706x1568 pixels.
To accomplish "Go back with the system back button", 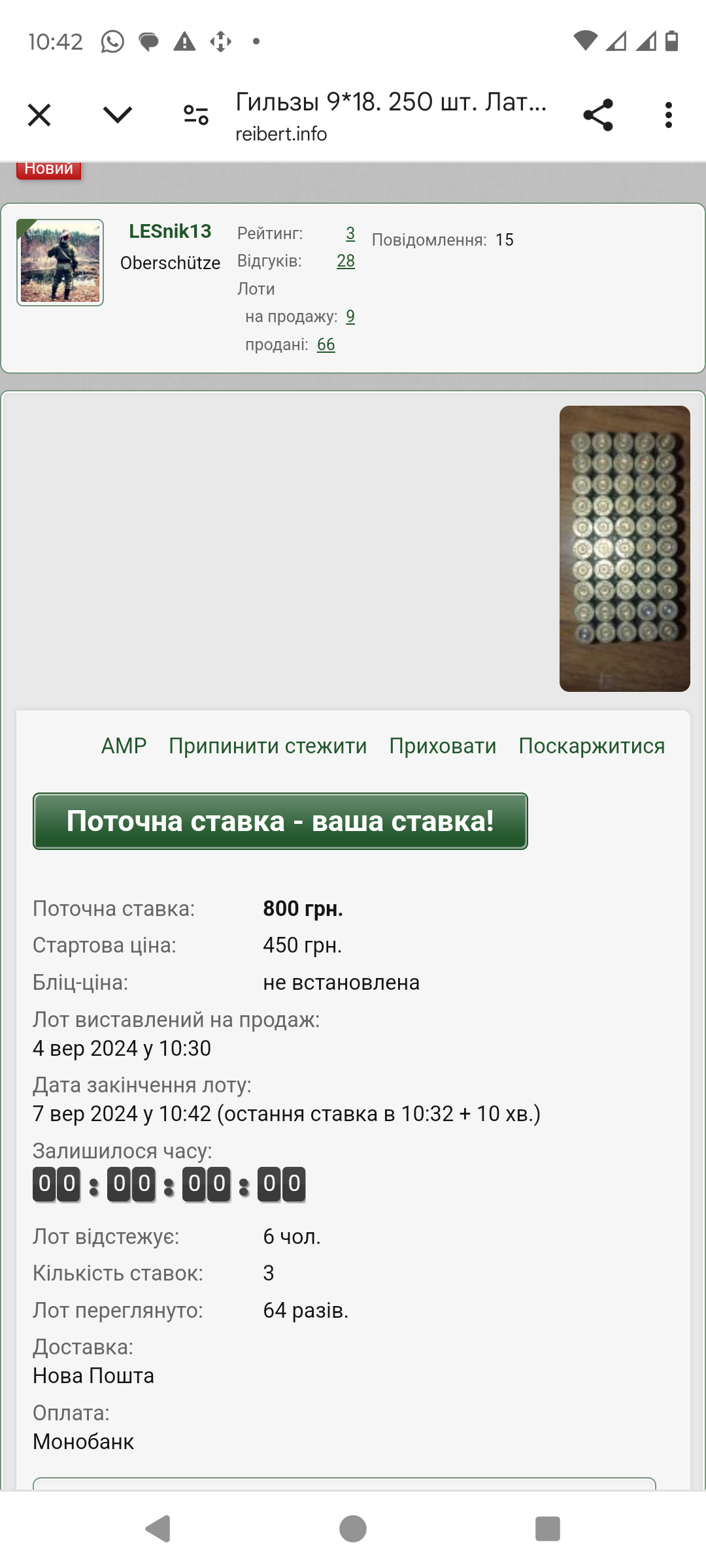I will (x=158, y=1529).
